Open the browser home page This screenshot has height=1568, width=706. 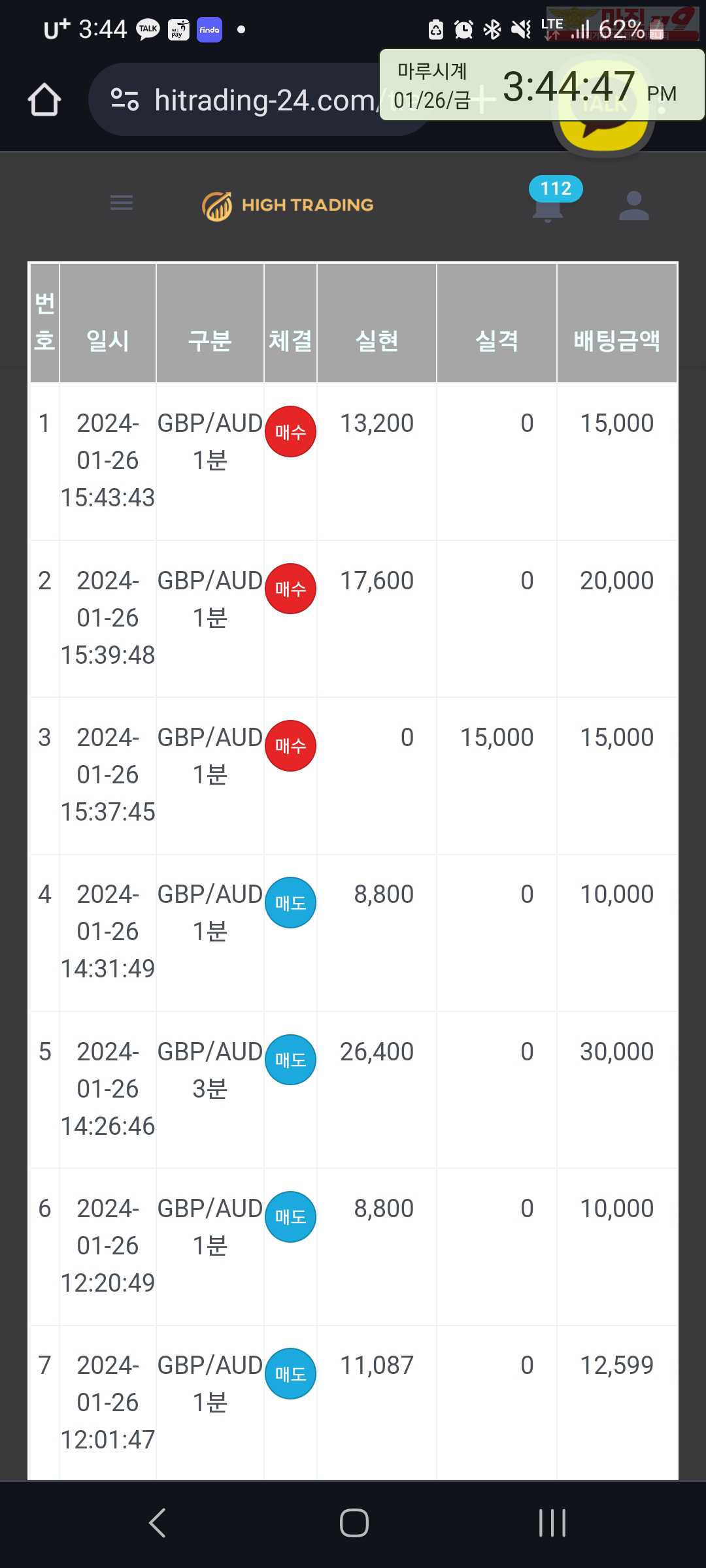click(x=44, y=99)
